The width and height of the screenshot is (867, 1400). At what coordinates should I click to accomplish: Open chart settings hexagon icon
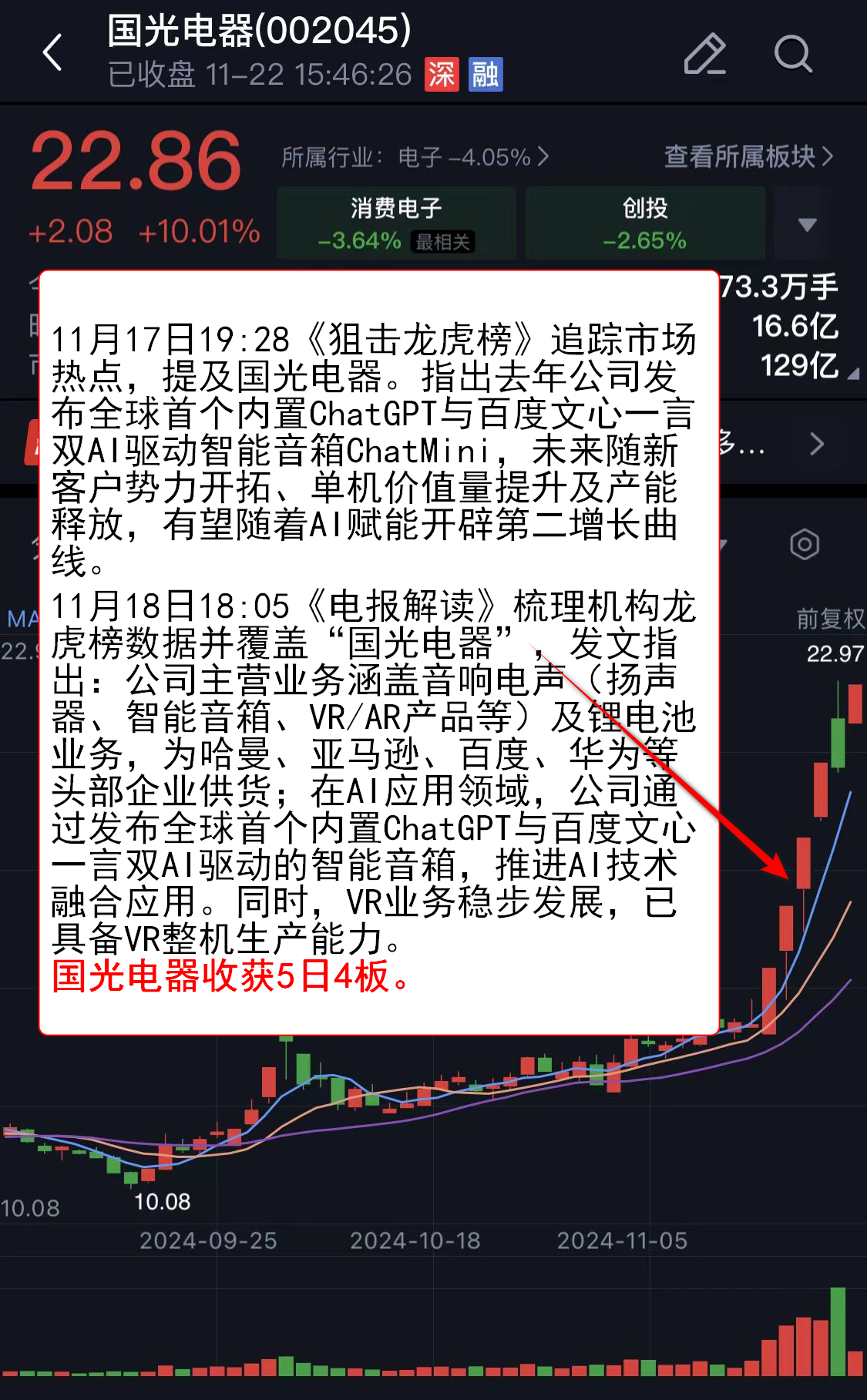pos(804,545)
